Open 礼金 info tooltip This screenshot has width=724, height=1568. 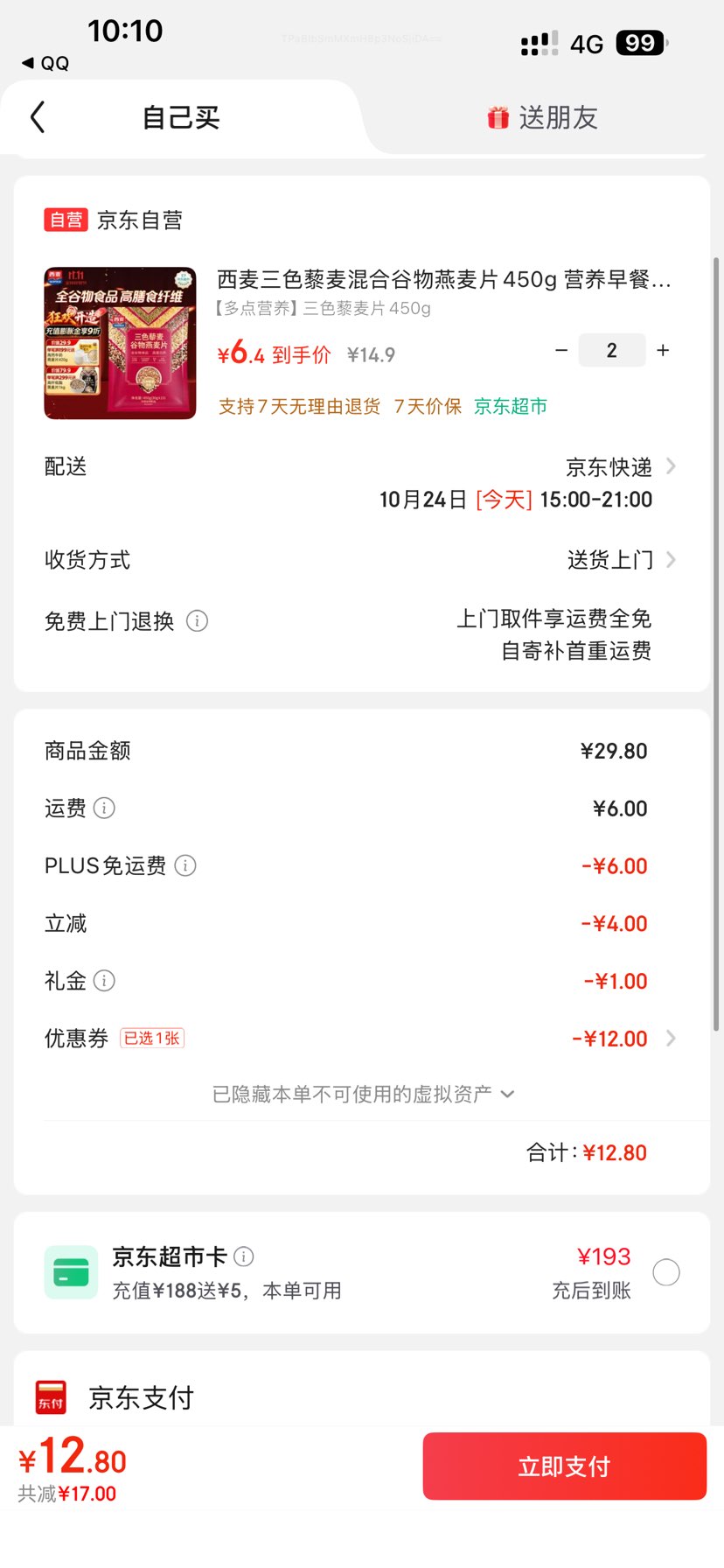click(x=104, y=981)
